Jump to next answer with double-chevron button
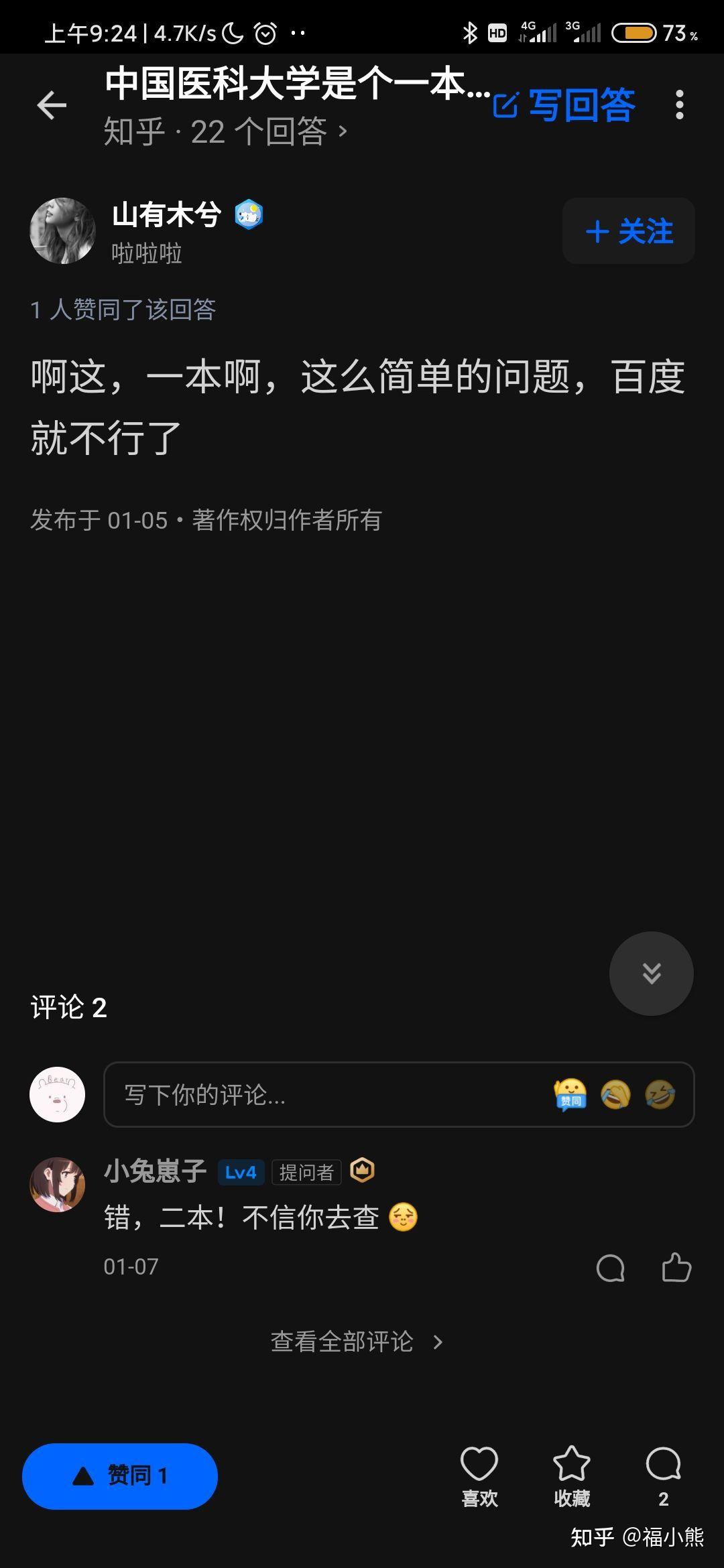Image resolution: width=724 pixels, height=1568 pixels. [651, 973]
